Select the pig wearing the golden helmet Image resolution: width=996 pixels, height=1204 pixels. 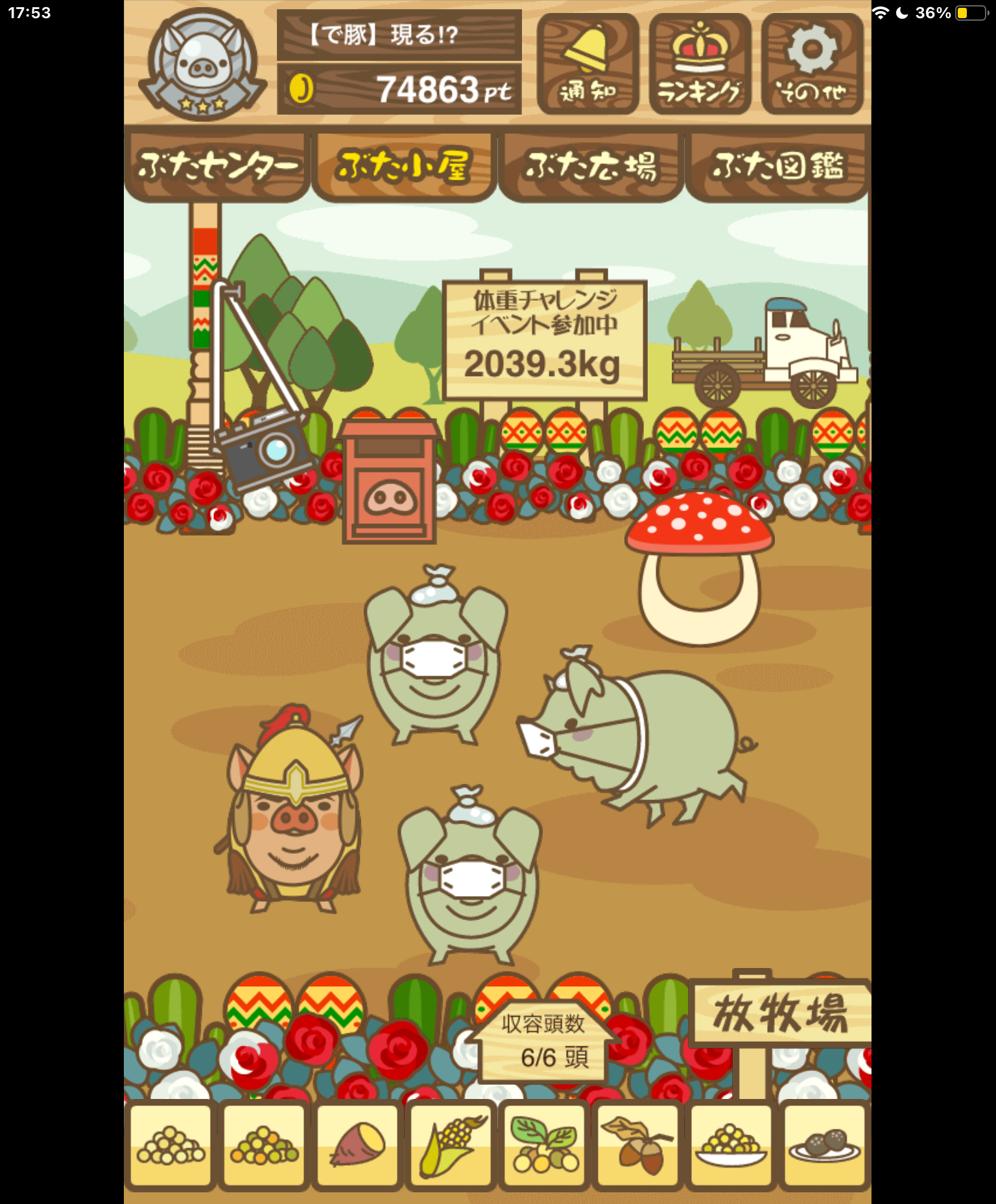click(x=293, y=810)
